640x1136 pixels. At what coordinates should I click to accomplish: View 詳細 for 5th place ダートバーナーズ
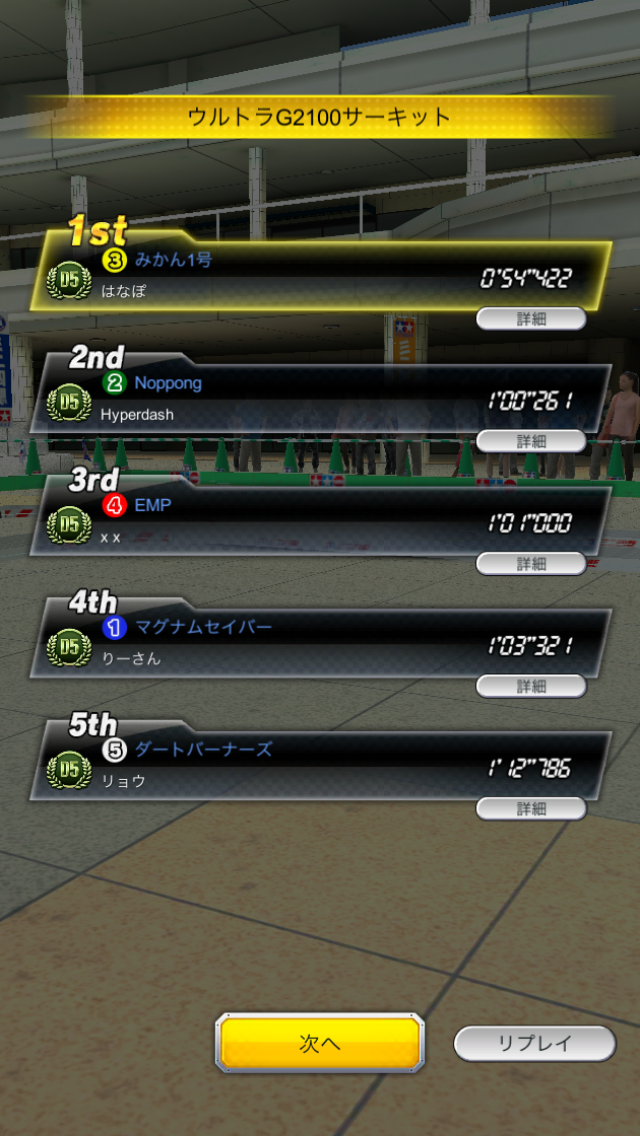(x=531, y=809)
